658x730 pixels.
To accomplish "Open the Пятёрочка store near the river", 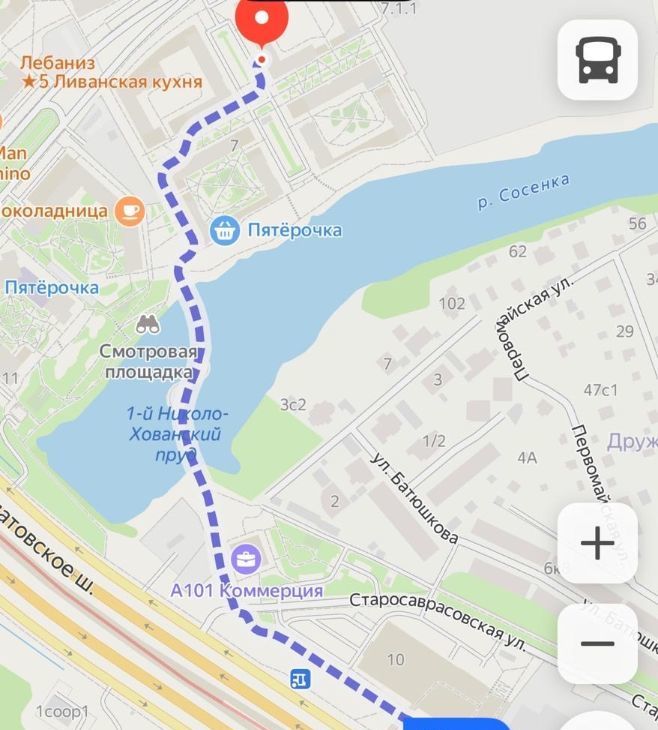I will [x=226, y=230].
